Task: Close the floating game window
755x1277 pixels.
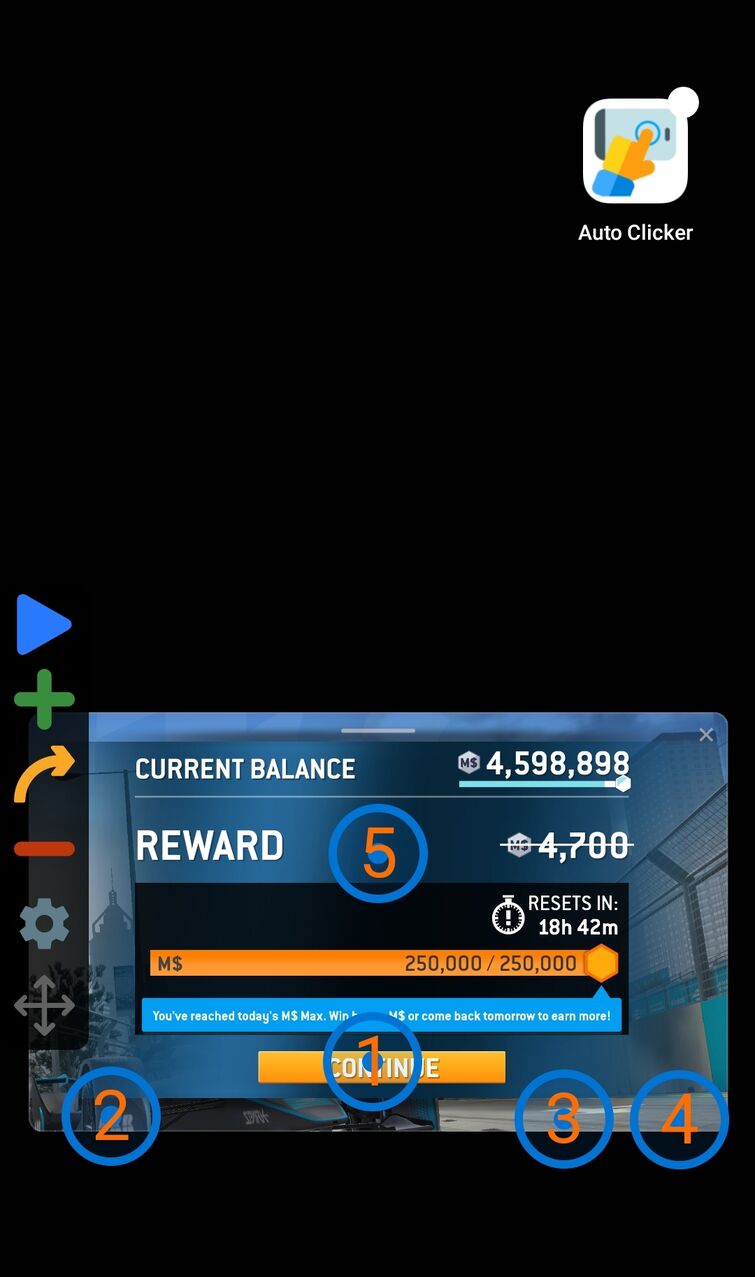Action: [706, 735]
